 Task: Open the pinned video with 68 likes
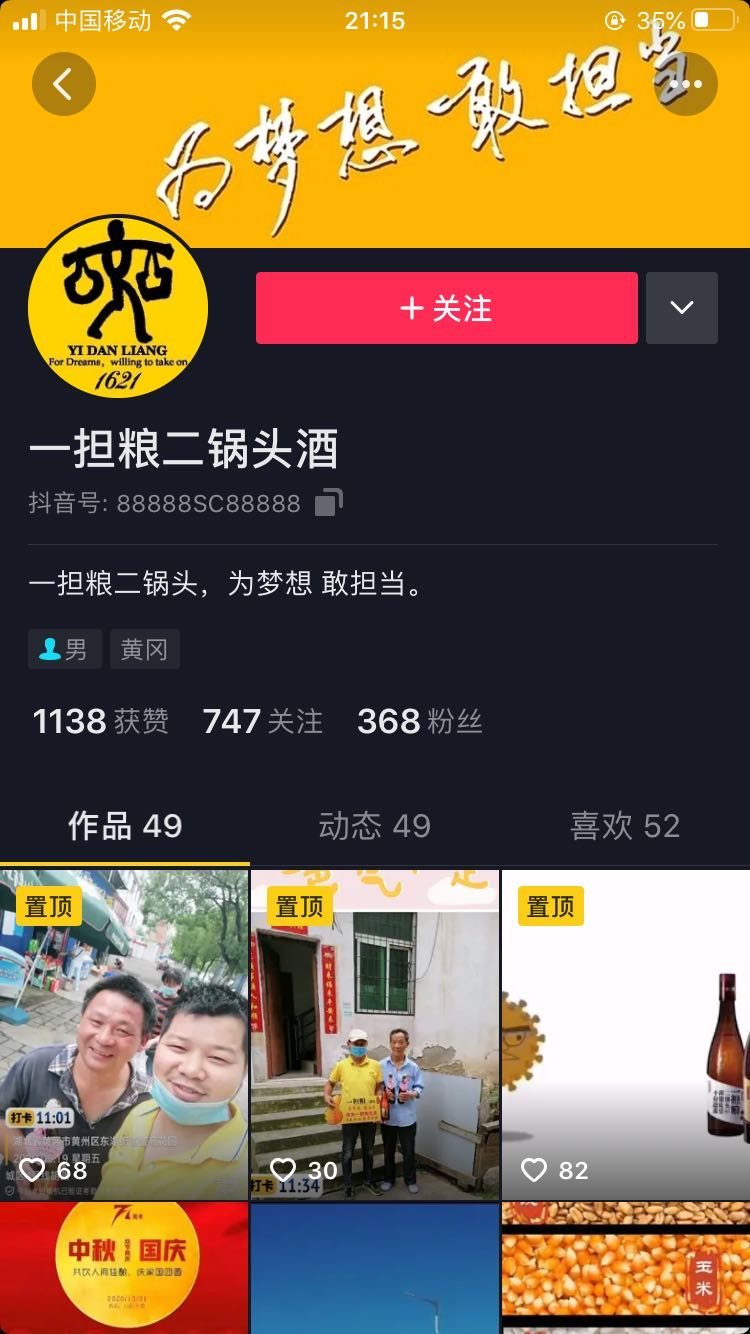(124, 1035)
